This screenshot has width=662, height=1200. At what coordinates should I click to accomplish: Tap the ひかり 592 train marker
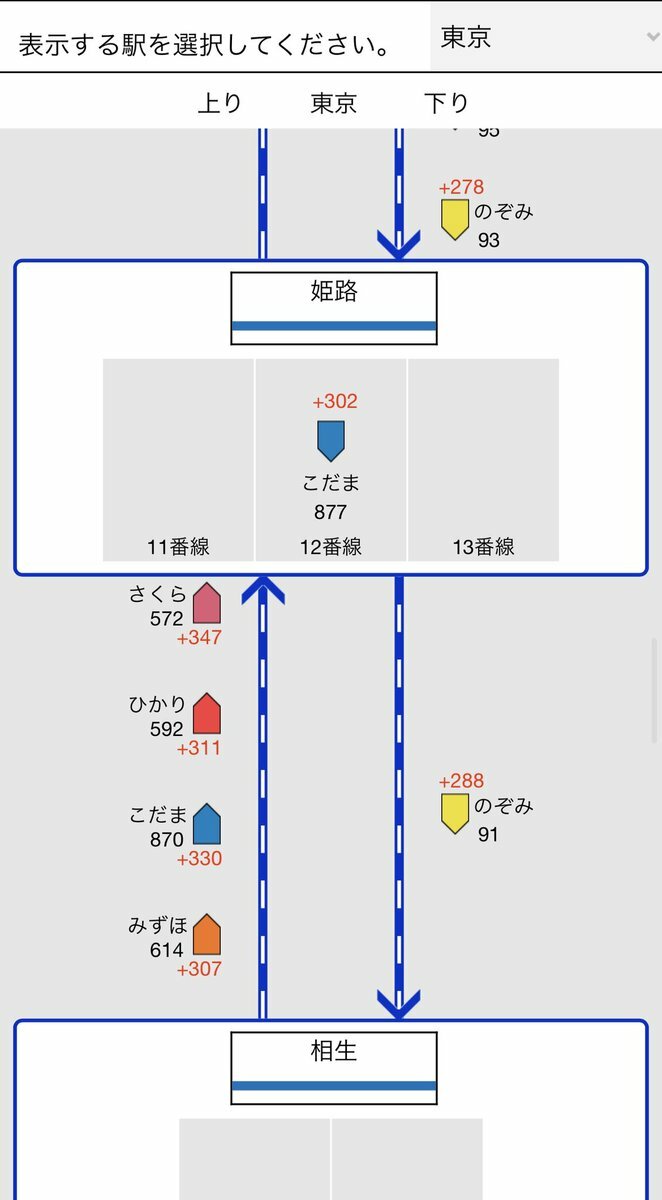[206, 714]
